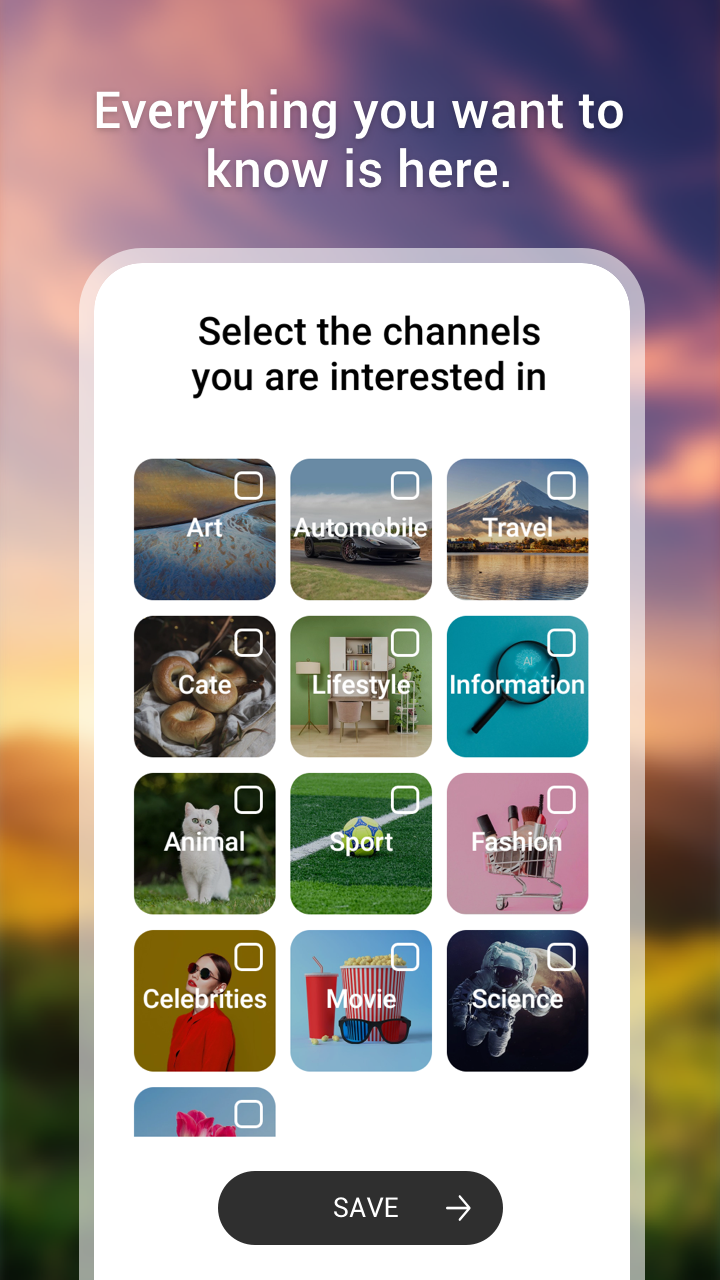
Task: Check the Lifestyle channel
Action: point(404,642)
